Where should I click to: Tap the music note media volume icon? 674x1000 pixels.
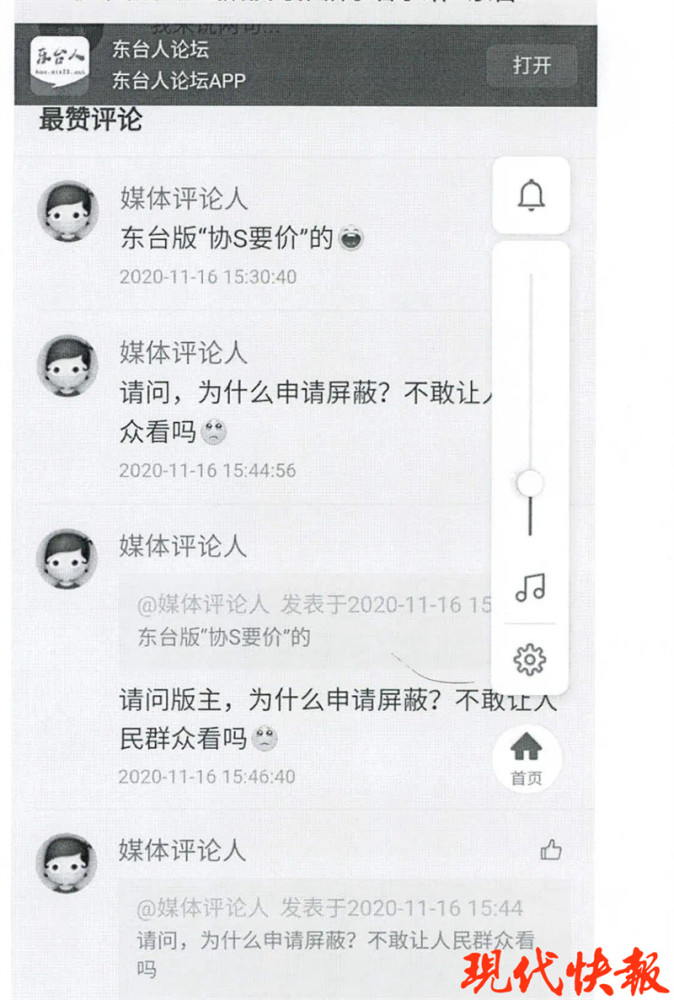[530, 587]
